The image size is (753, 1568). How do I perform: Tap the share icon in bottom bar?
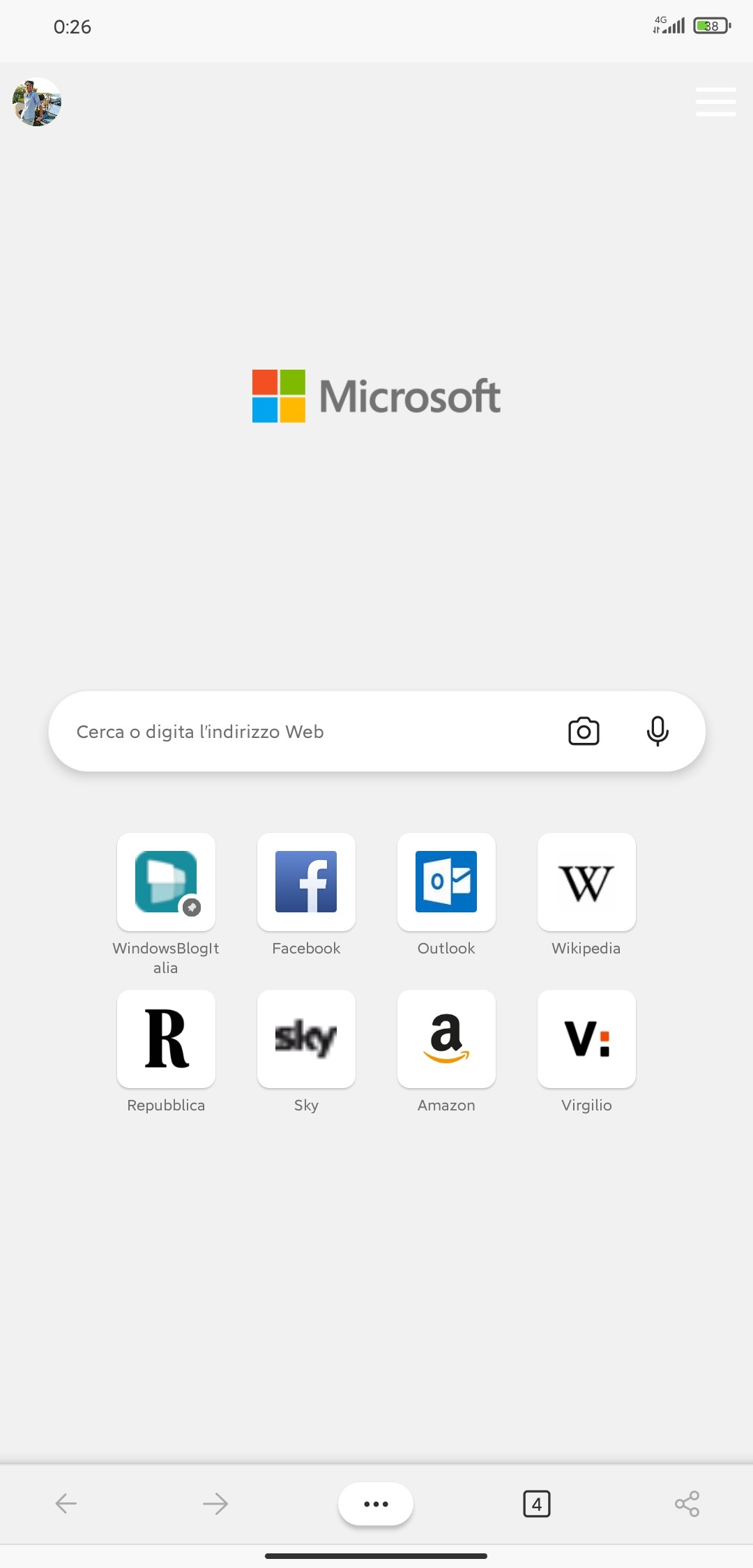687,1504
